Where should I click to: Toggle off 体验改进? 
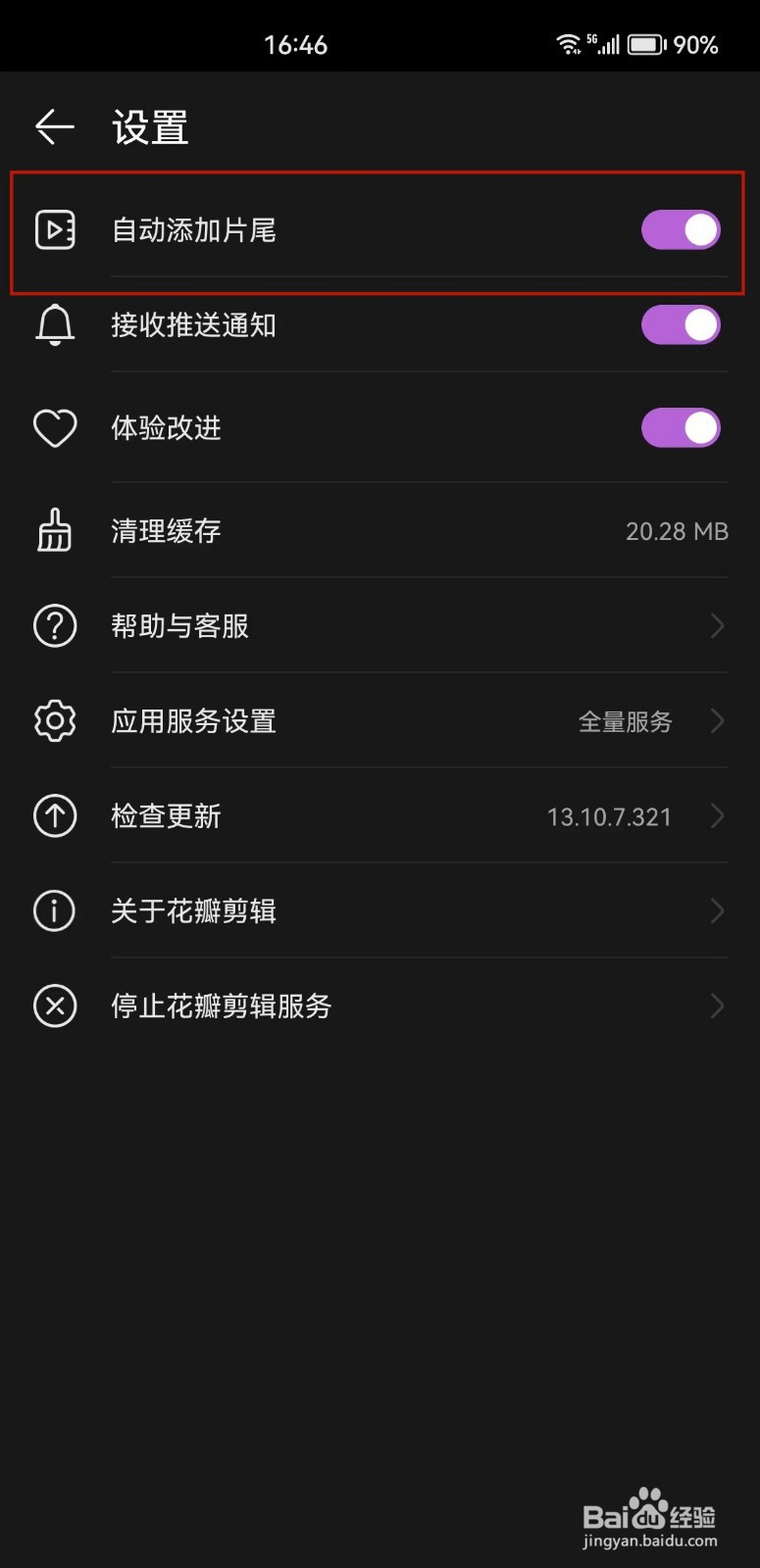[681, 428]
